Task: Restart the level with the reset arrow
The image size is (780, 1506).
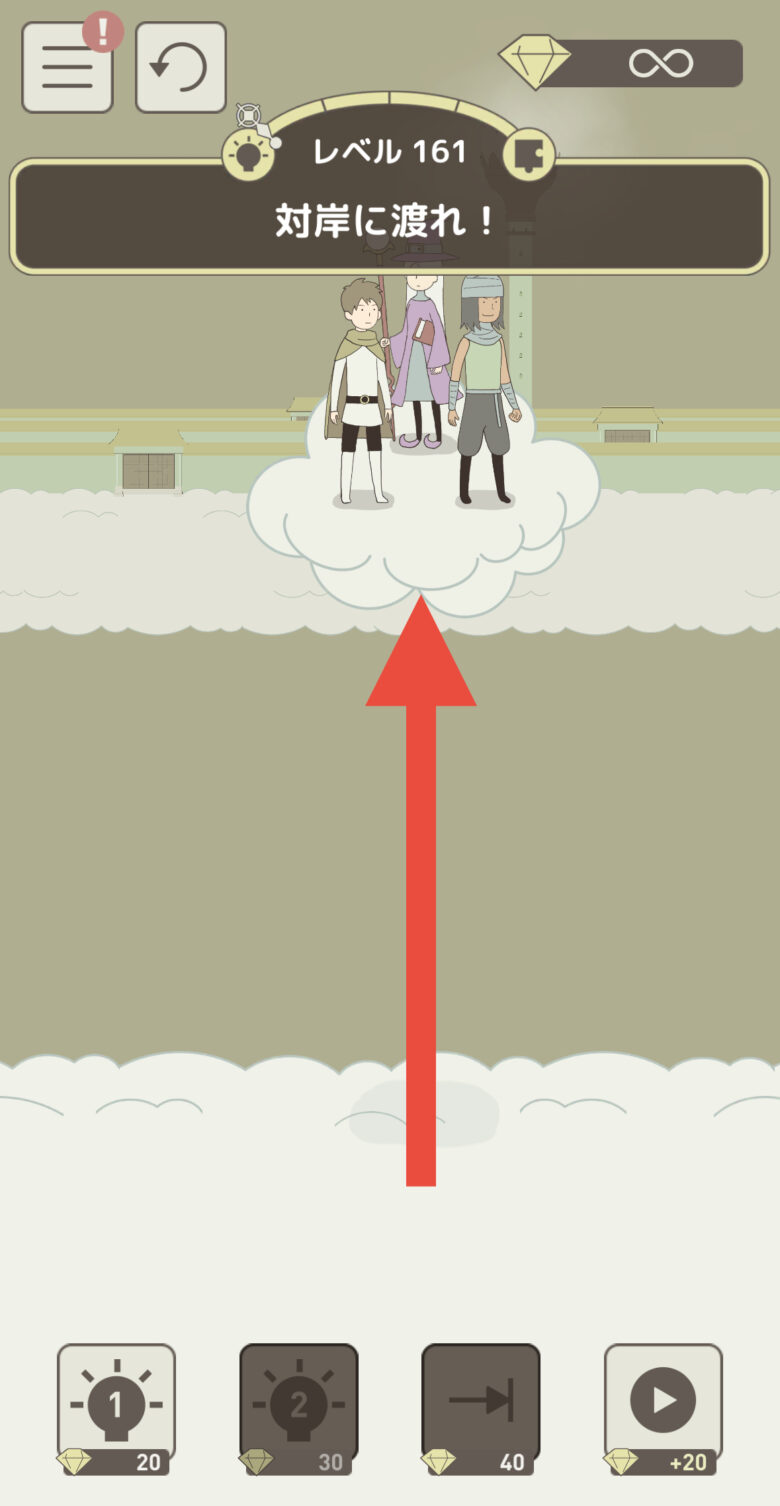Action: coord(180,67)
